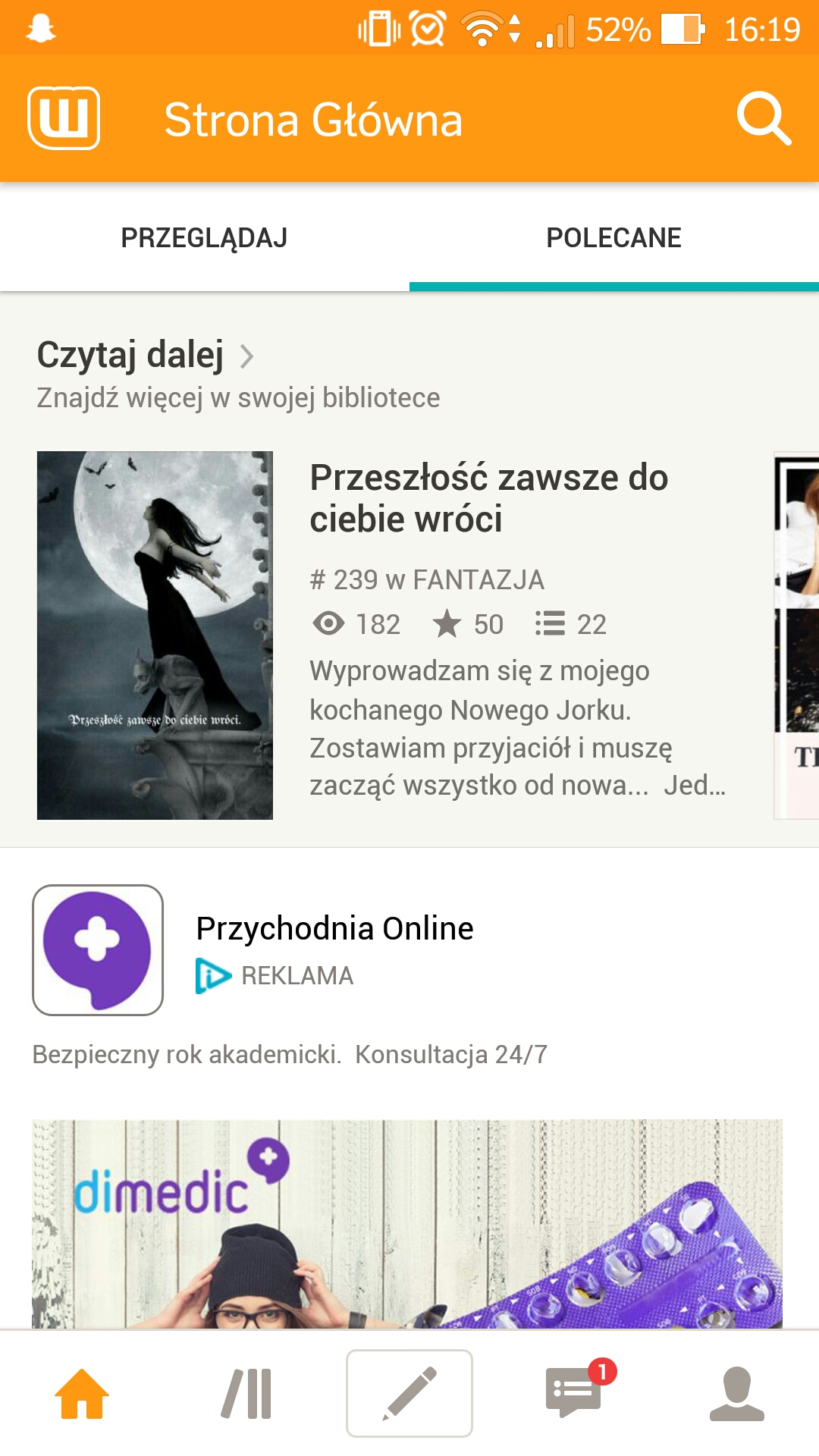
Task: Open the Przychodnia Online ad
Action: click(334, 929)
